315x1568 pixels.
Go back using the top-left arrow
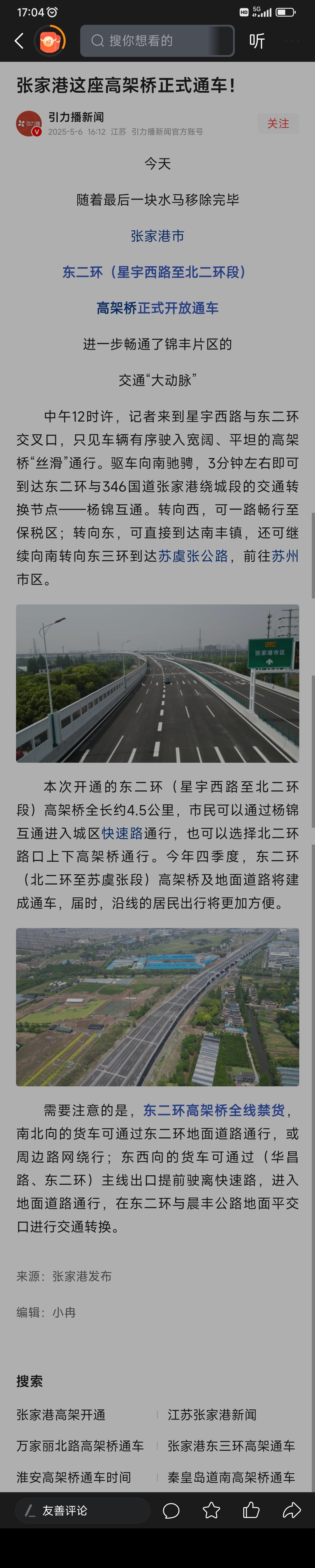(x=19, y=41)
